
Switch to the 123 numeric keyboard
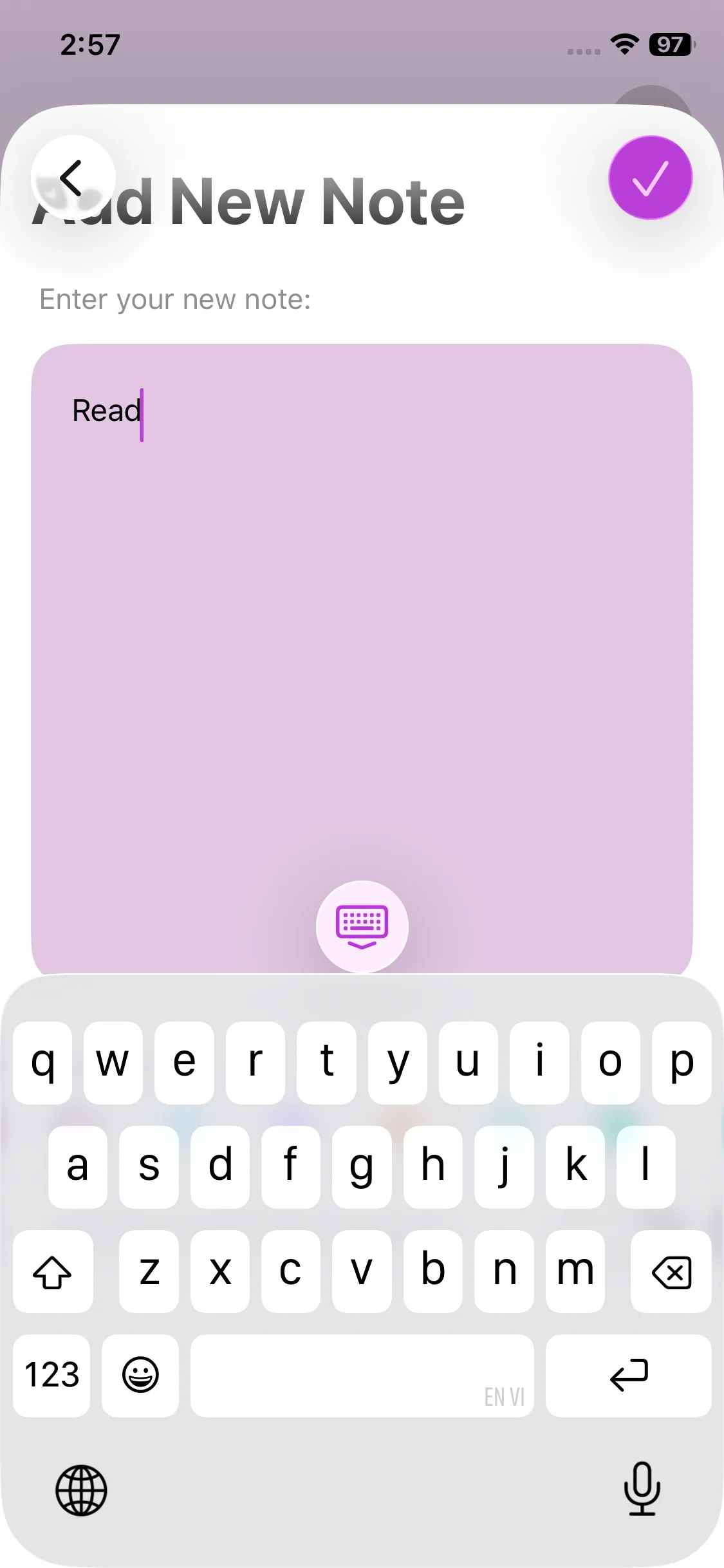(51, 1376)
